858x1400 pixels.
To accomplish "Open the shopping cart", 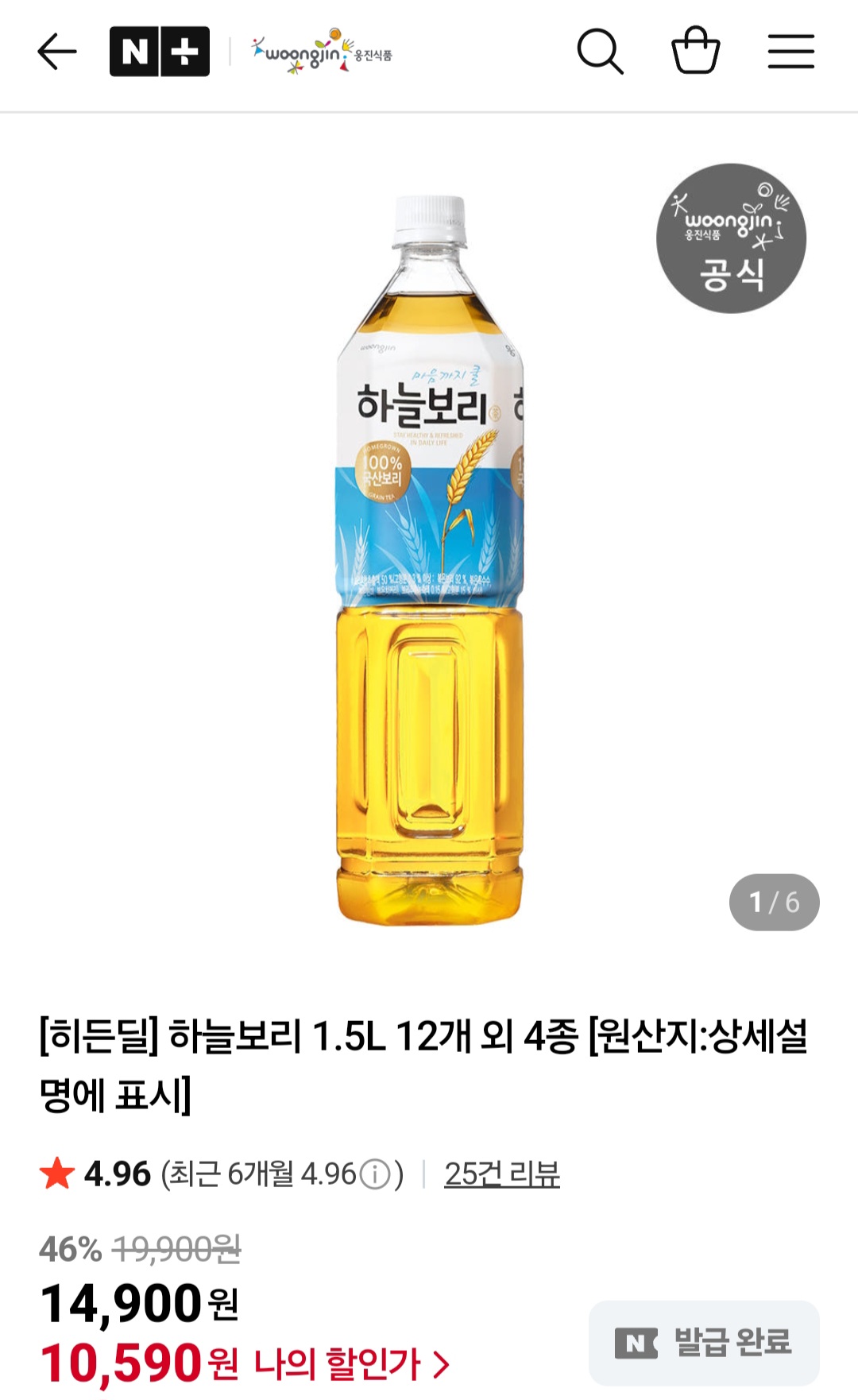I will tap(695, 52).
